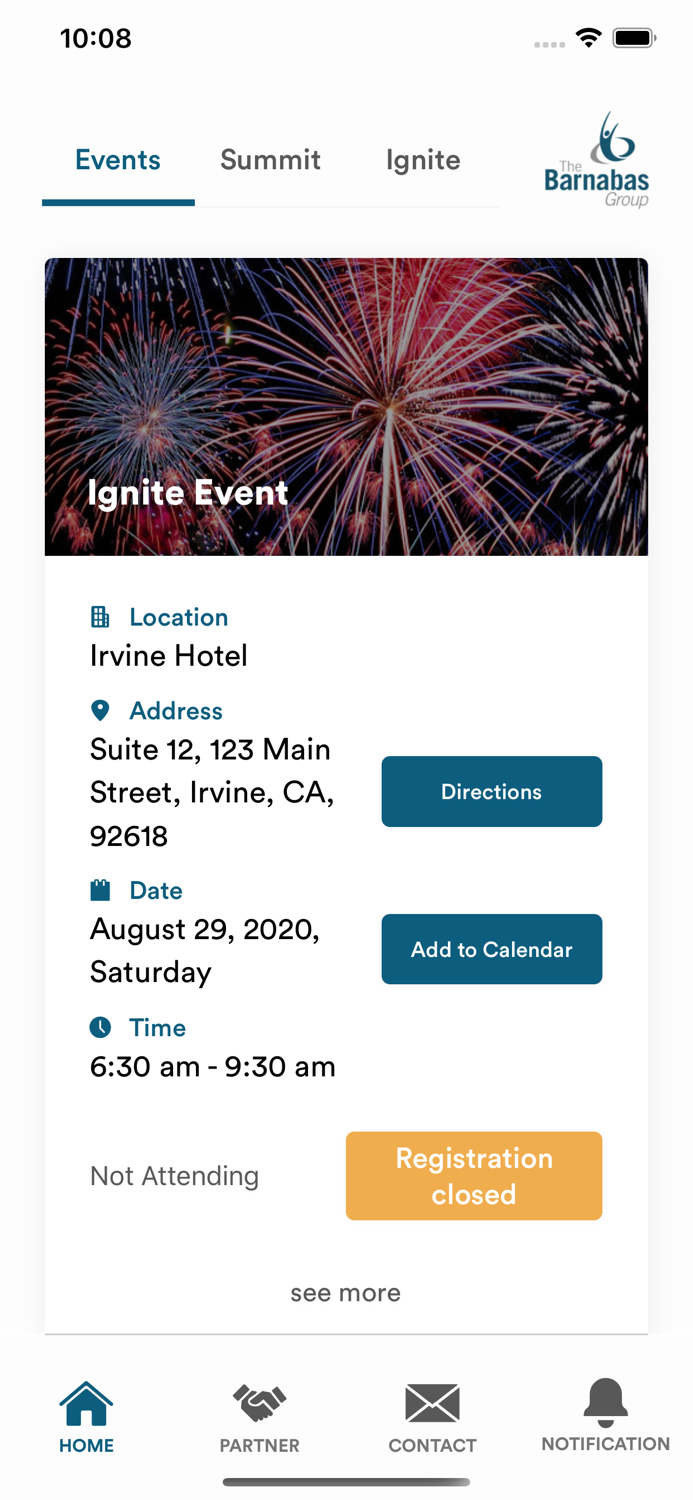This screenshot has height=1500, width=693.
Task: Expand event details with see more
Action: [346, 1293]
